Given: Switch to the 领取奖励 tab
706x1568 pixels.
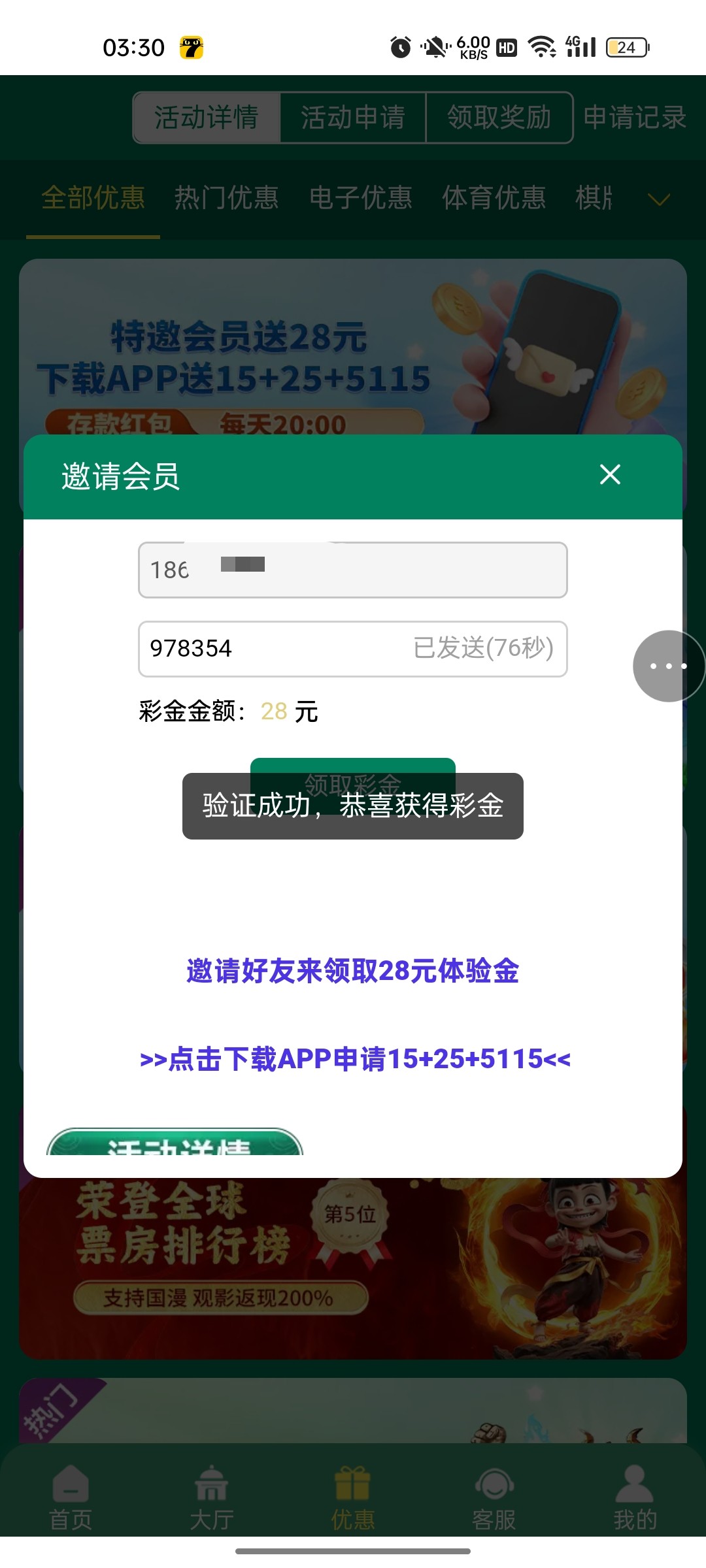Looking at the screenshot, I should click(x=499, y=118).
